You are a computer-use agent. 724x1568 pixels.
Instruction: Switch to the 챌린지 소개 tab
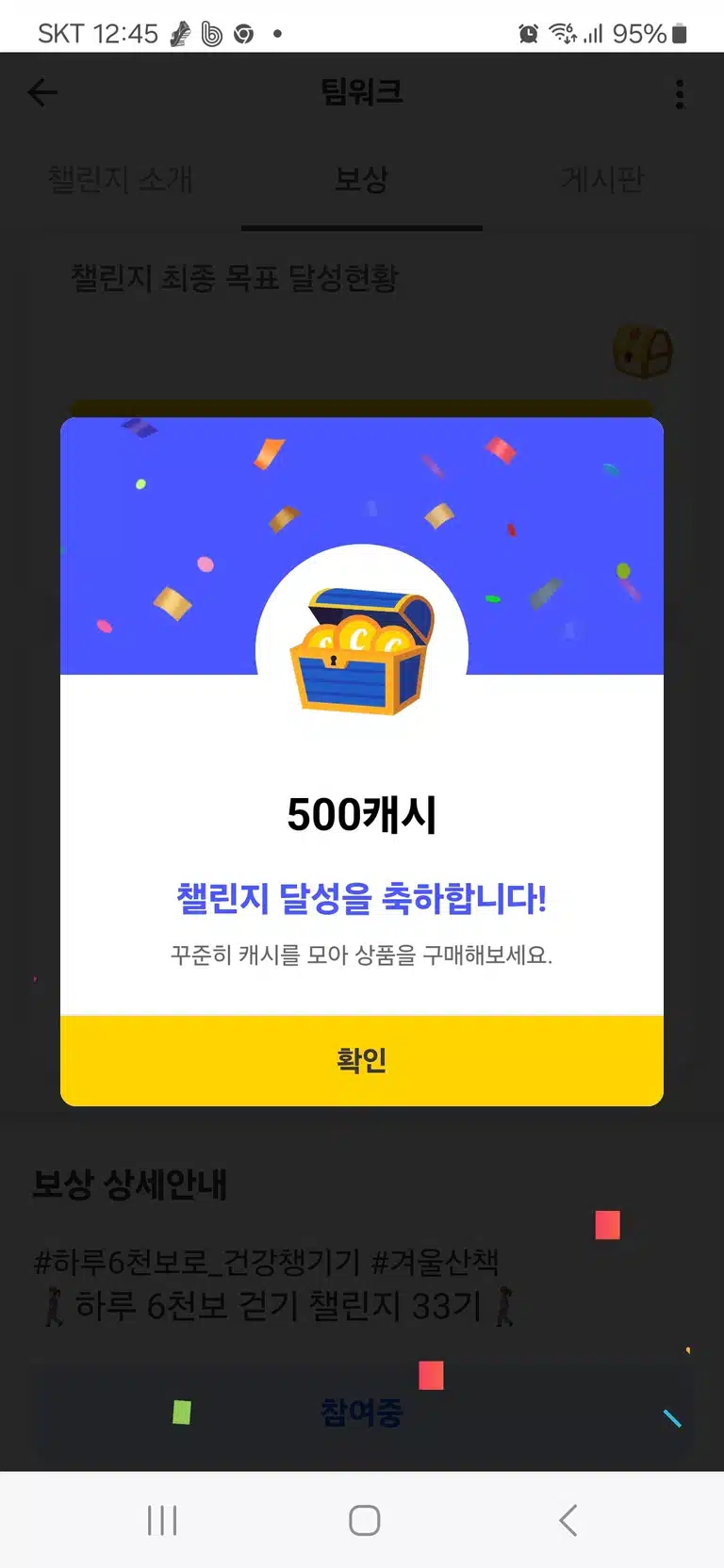tap(121, 178)
